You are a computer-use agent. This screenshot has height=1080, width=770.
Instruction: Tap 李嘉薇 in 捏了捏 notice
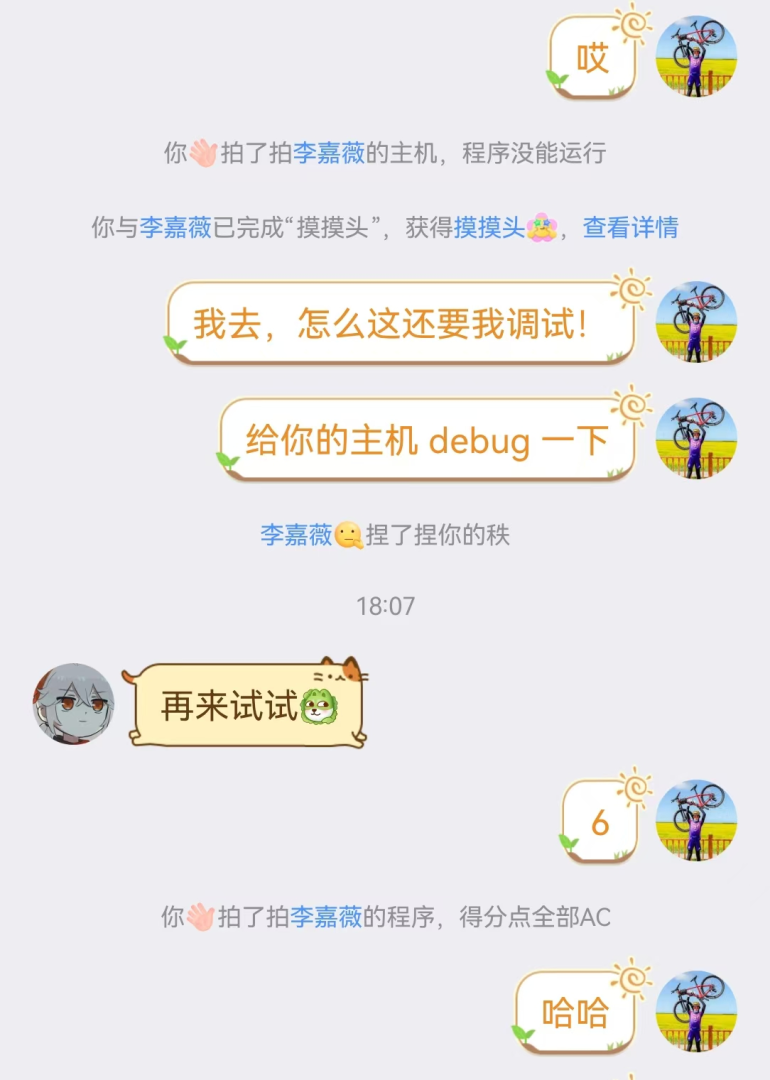(x=296, y=535)
